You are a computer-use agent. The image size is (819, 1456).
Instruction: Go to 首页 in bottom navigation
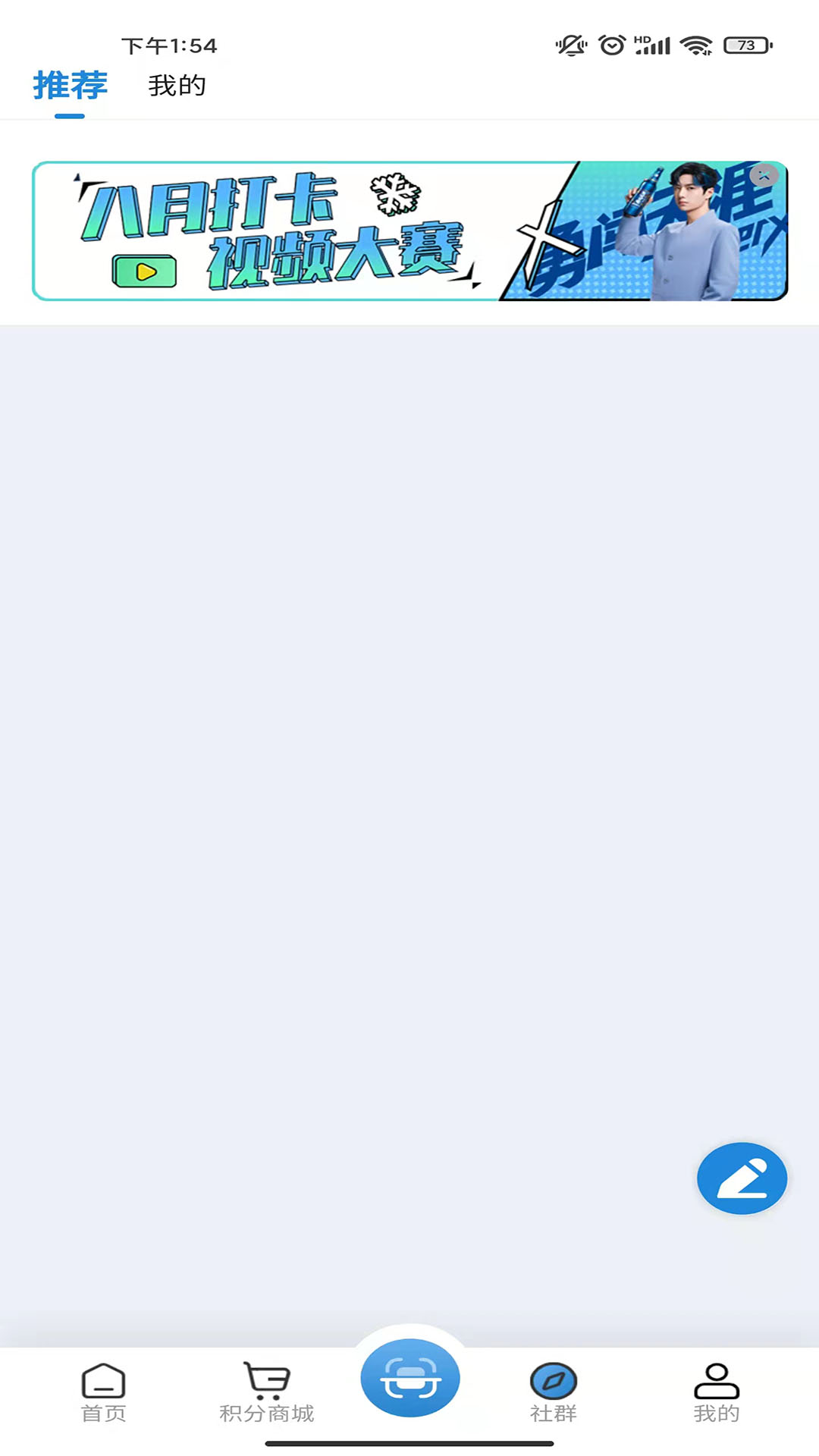(103, 1392)
